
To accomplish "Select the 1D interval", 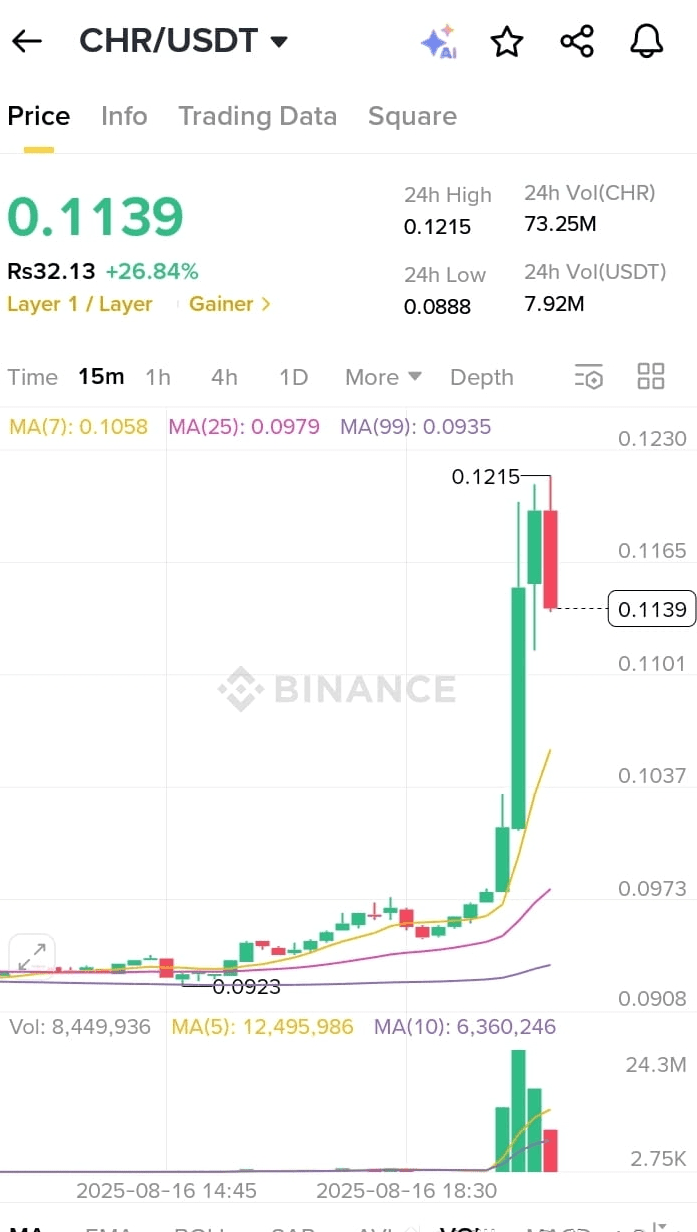I will click(x=293, y=377).
